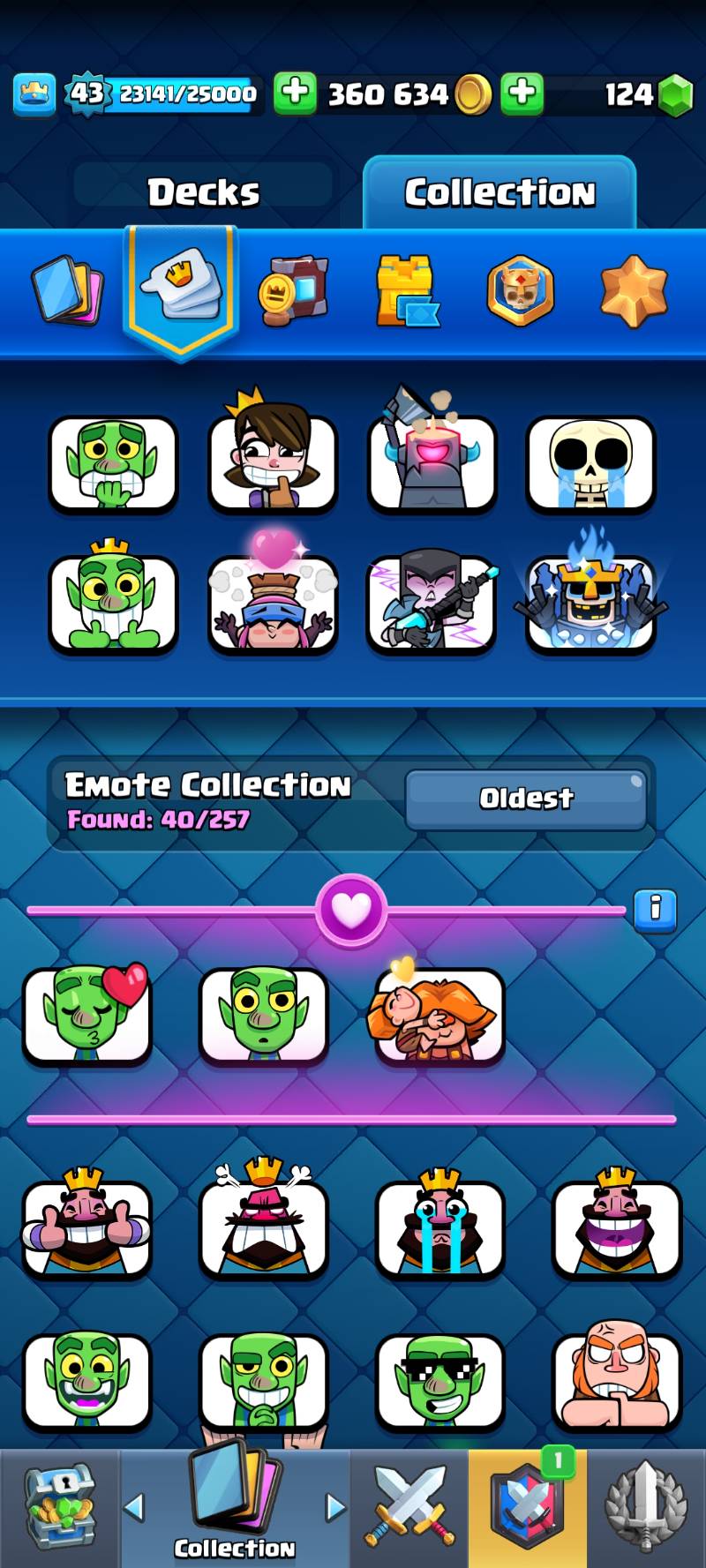Go to the Battle tab with crossed swords
Image resolution: width=706 pixels, height=1568 pixels.
point(410,1507)
